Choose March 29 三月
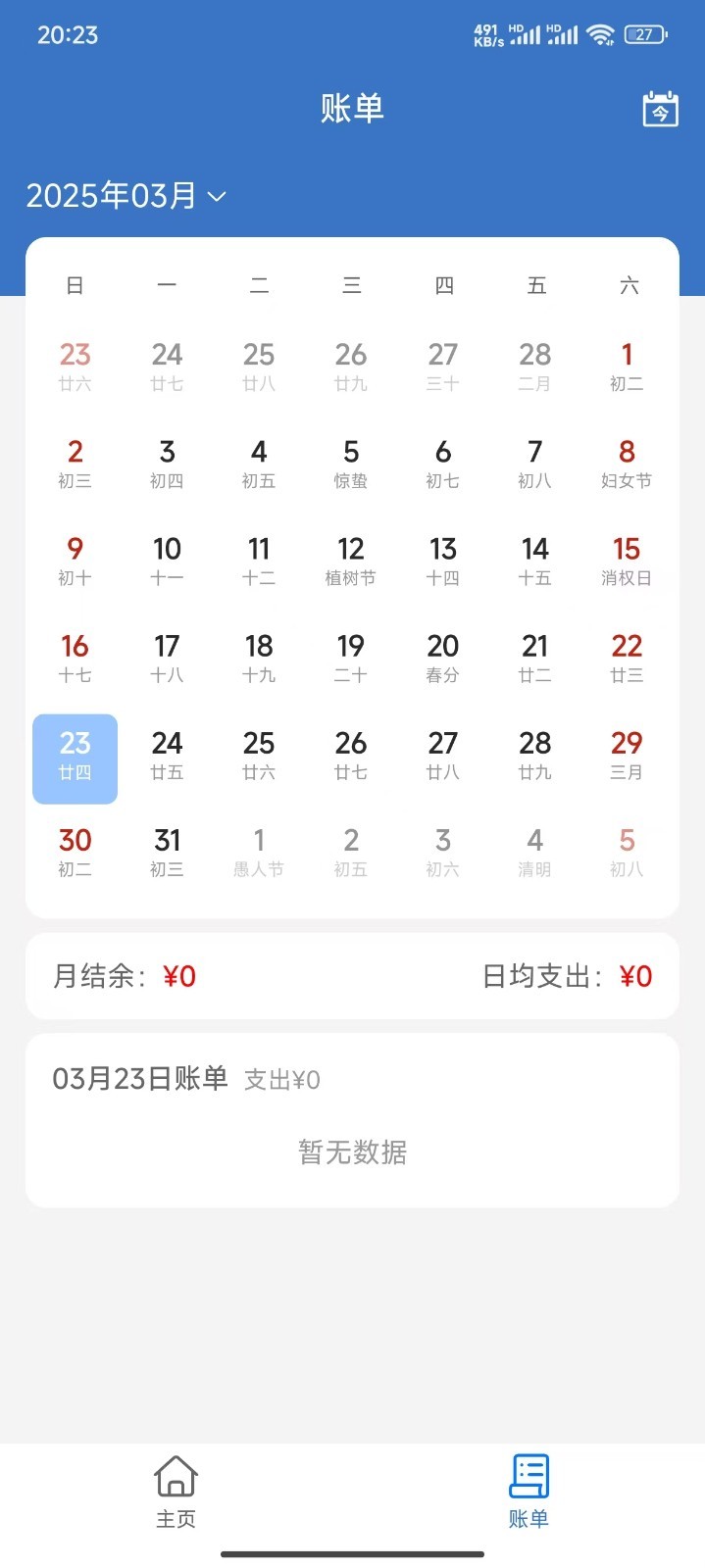705x1568 pixels. 627,756
